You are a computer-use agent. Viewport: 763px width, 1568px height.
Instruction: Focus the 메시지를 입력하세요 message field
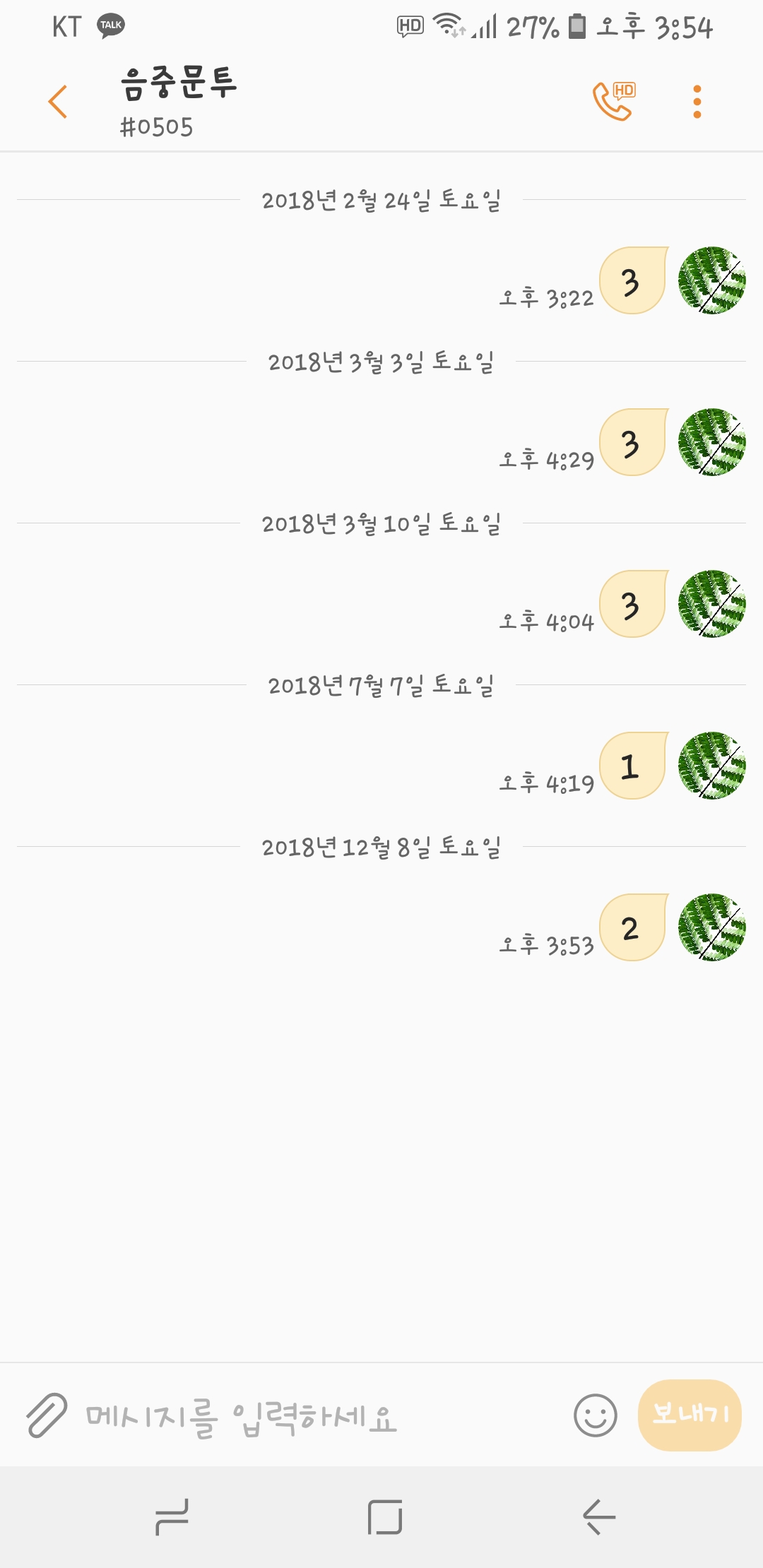pos(318,1416)
